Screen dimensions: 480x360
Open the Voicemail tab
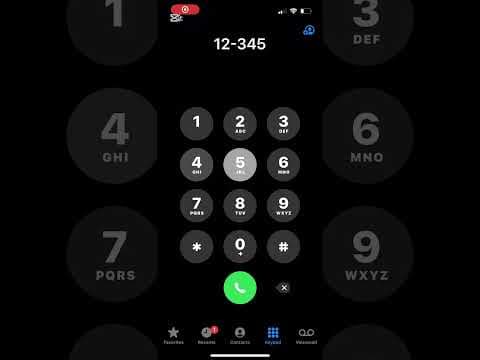pyautogui.click(x=306, y=335)
